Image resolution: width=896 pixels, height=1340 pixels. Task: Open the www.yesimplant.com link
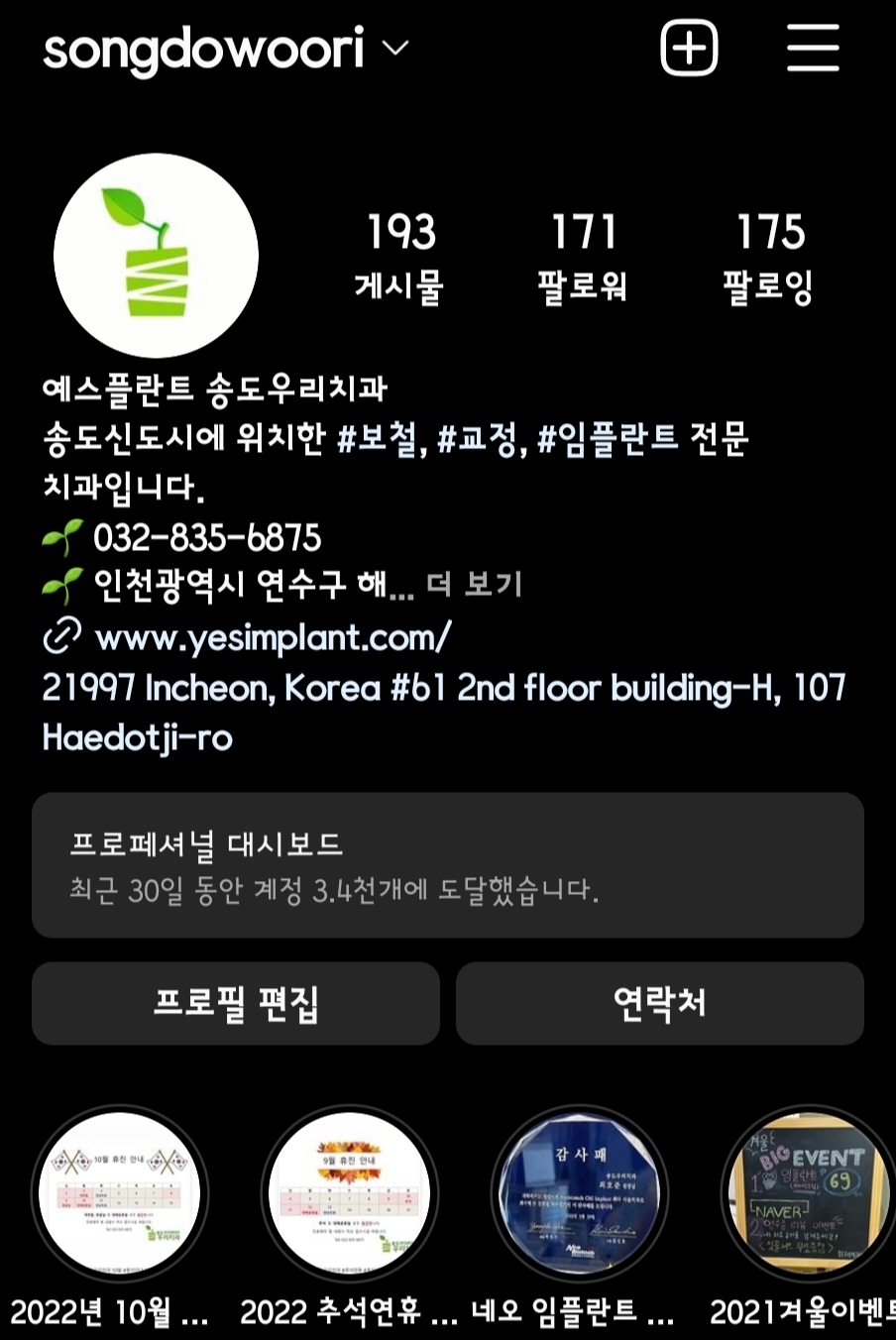point(273,637)
